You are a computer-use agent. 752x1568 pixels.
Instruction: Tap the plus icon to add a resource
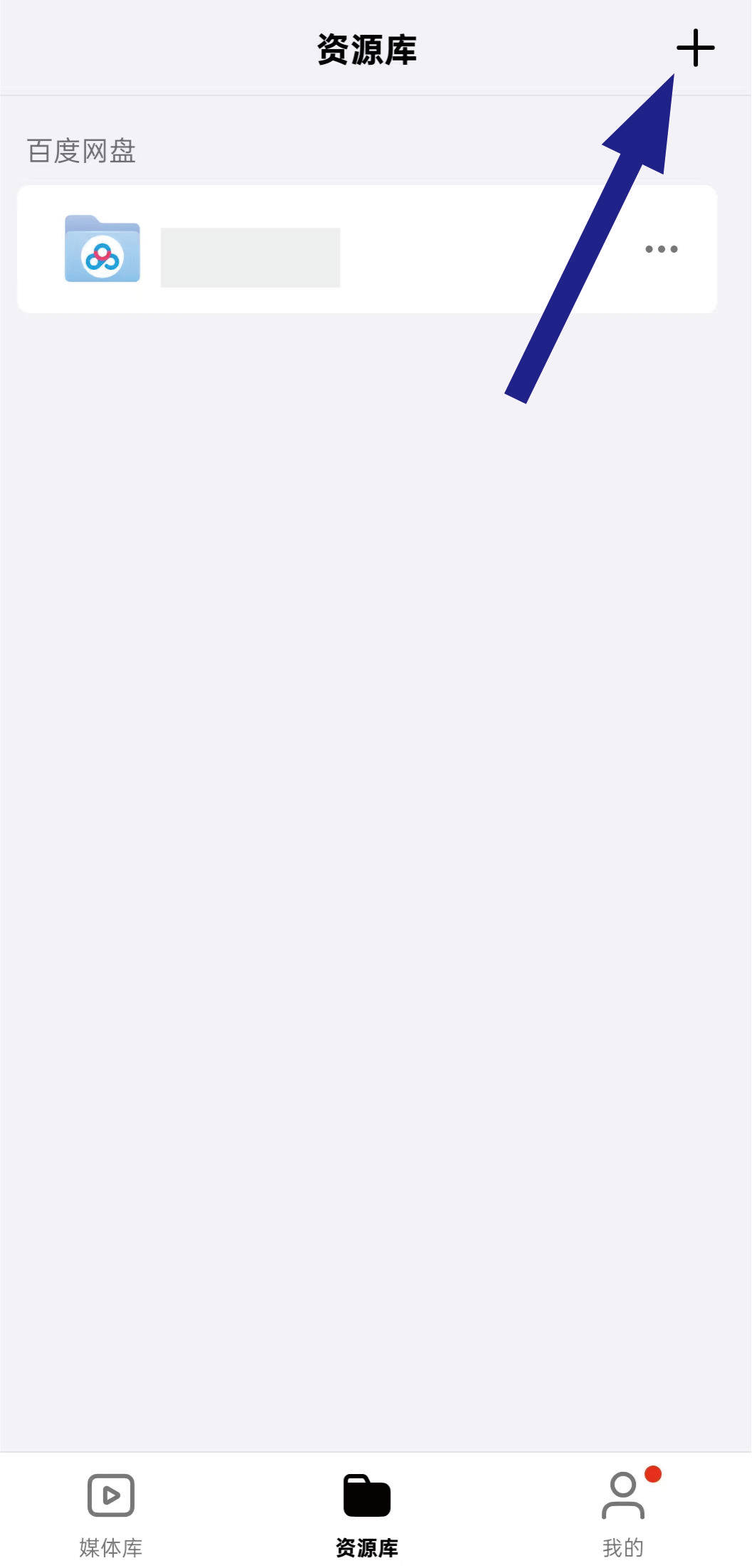pos(695,48)
